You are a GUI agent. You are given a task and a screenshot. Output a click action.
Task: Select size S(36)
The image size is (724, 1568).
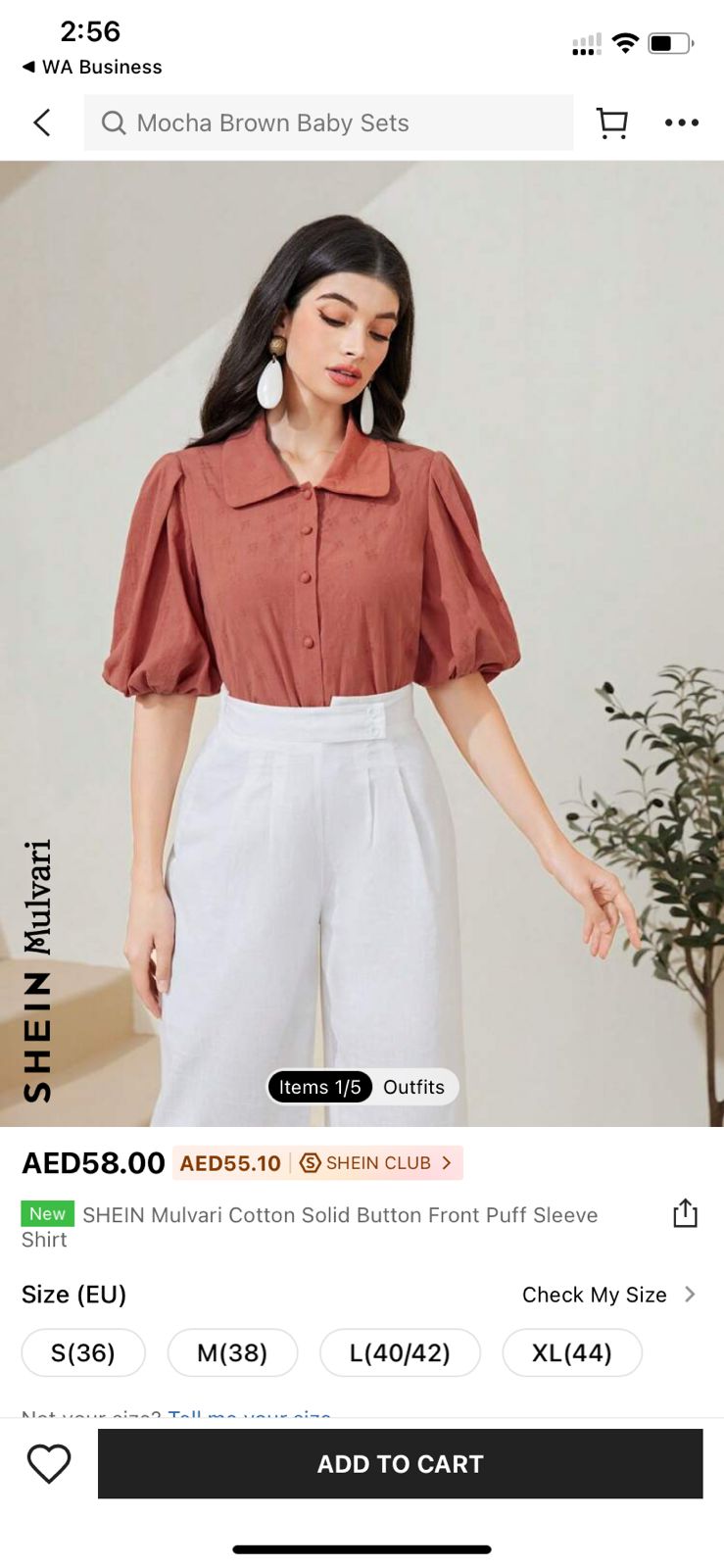pos(83,1353)
